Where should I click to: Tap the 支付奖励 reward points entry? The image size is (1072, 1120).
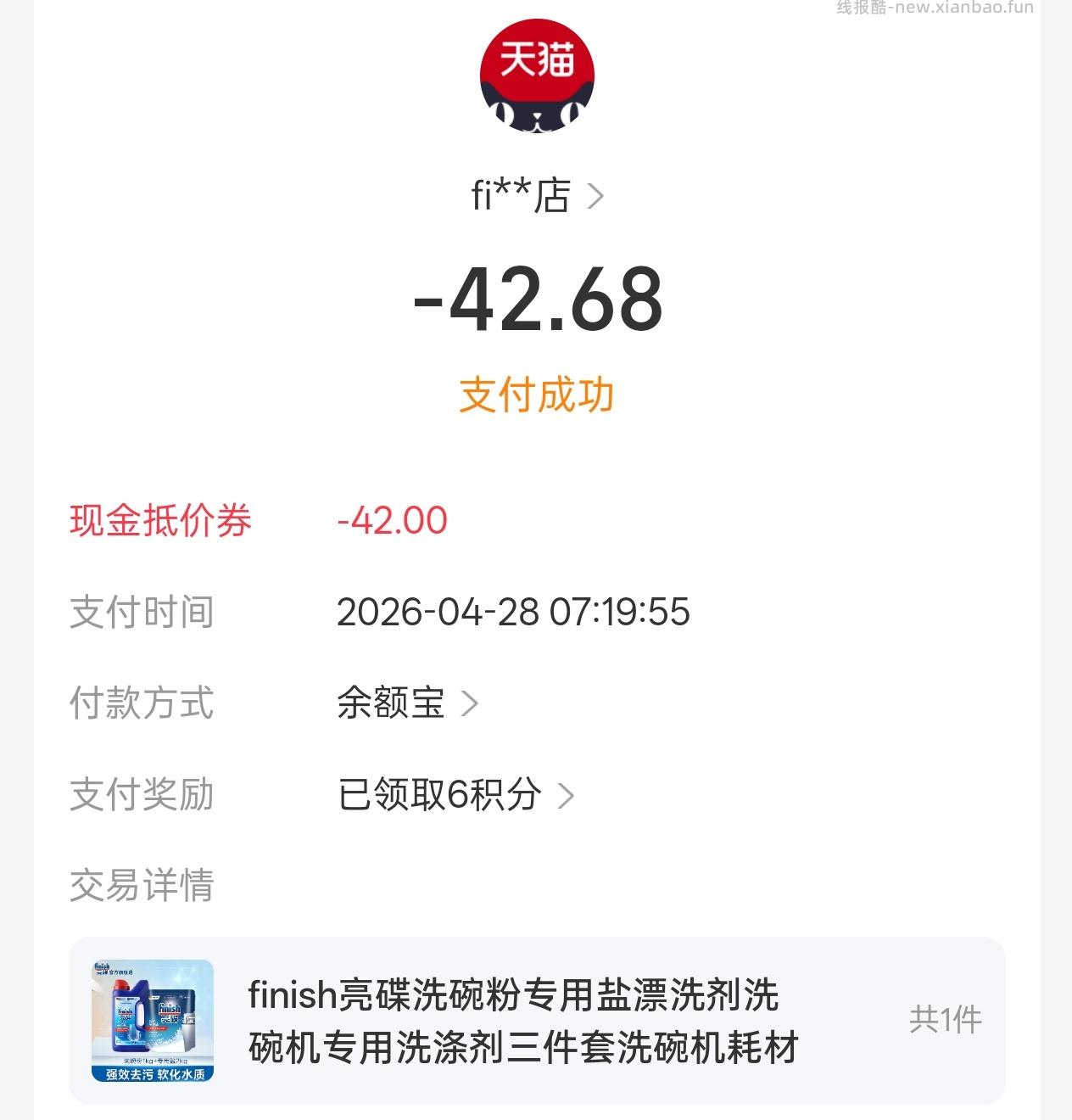click(x=141, y=793)
